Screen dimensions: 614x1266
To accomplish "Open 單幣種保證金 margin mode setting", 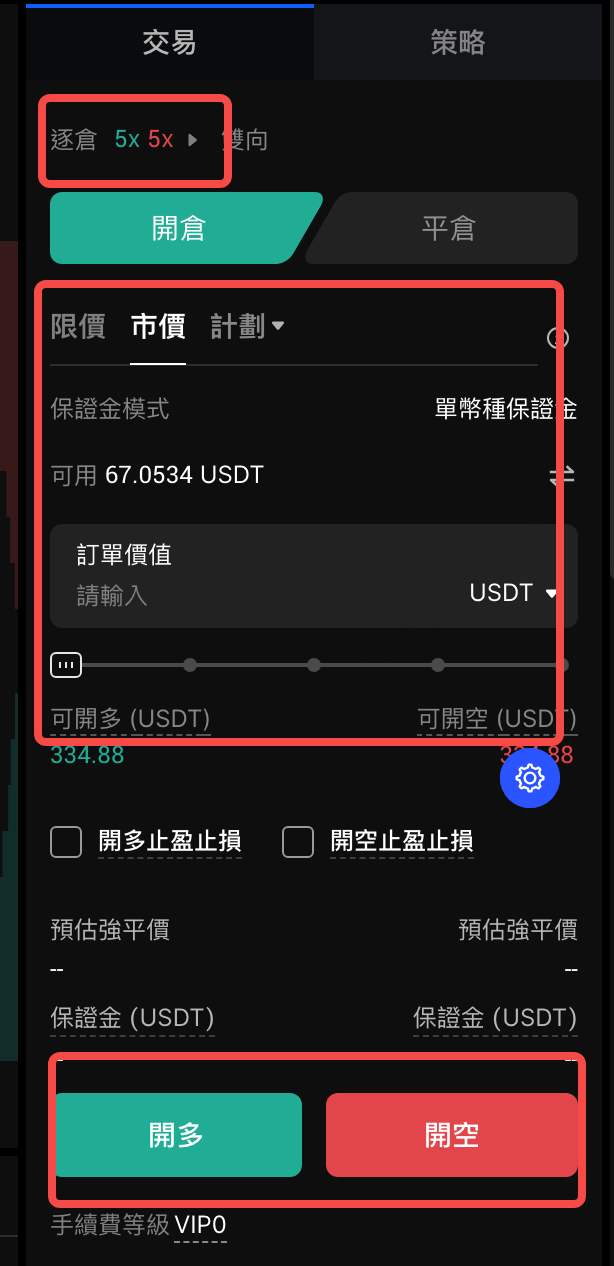I will tap(506, 409).
